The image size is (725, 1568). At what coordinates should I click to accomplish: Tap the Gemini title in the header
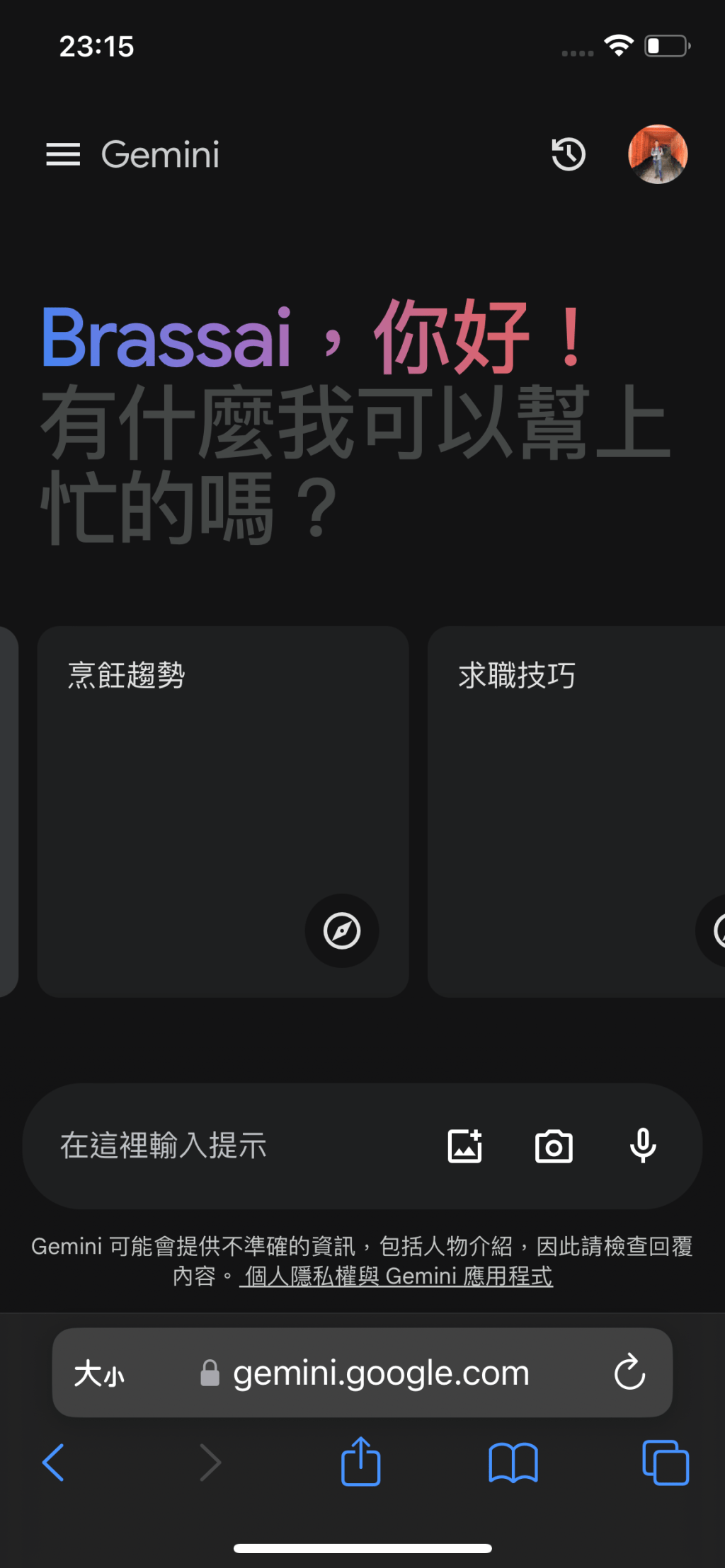160,155
